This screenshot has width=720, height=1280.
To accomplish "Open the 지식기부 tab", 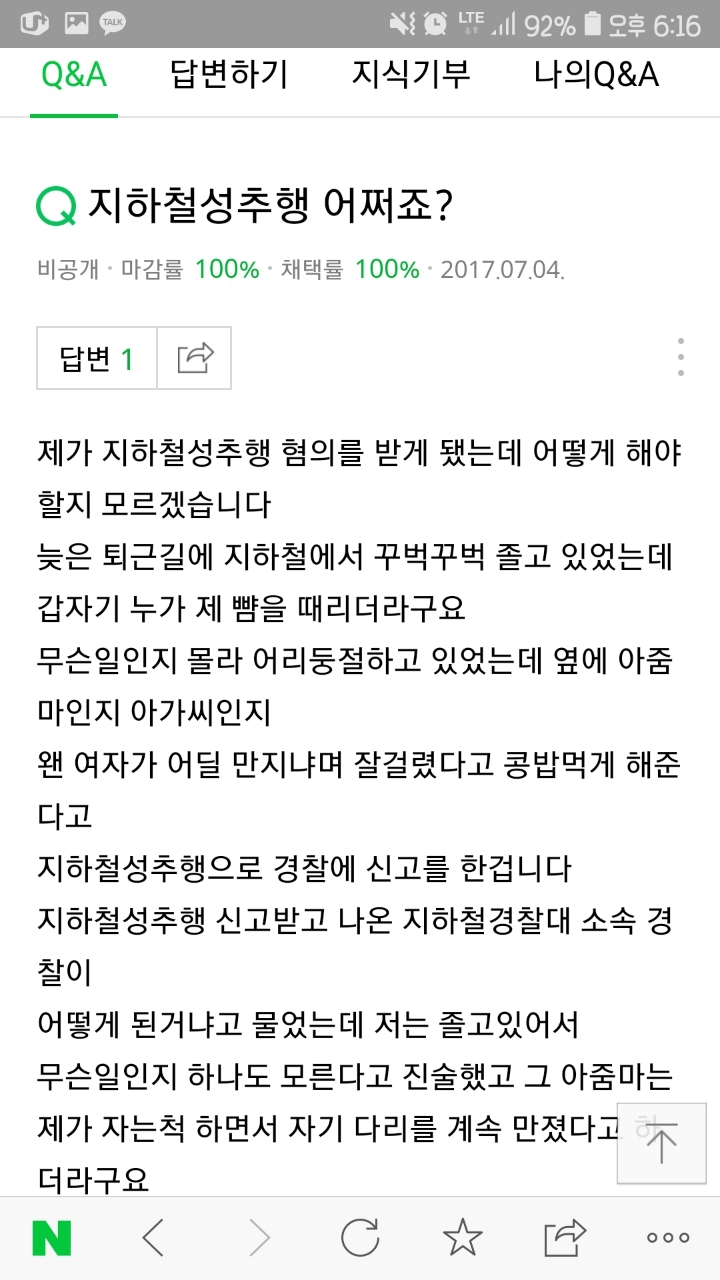I will coord(411,75).
